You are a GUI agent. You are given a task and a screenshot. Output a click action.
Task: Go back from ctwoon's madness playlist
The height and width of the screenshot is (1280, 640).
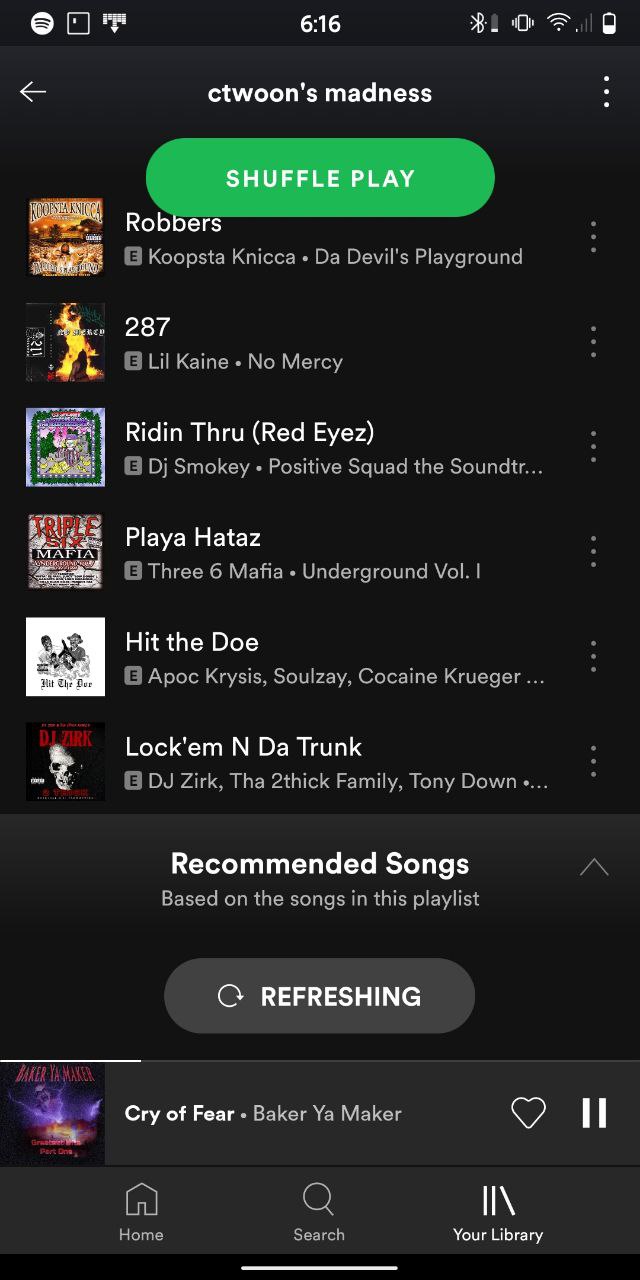point(33,93)
